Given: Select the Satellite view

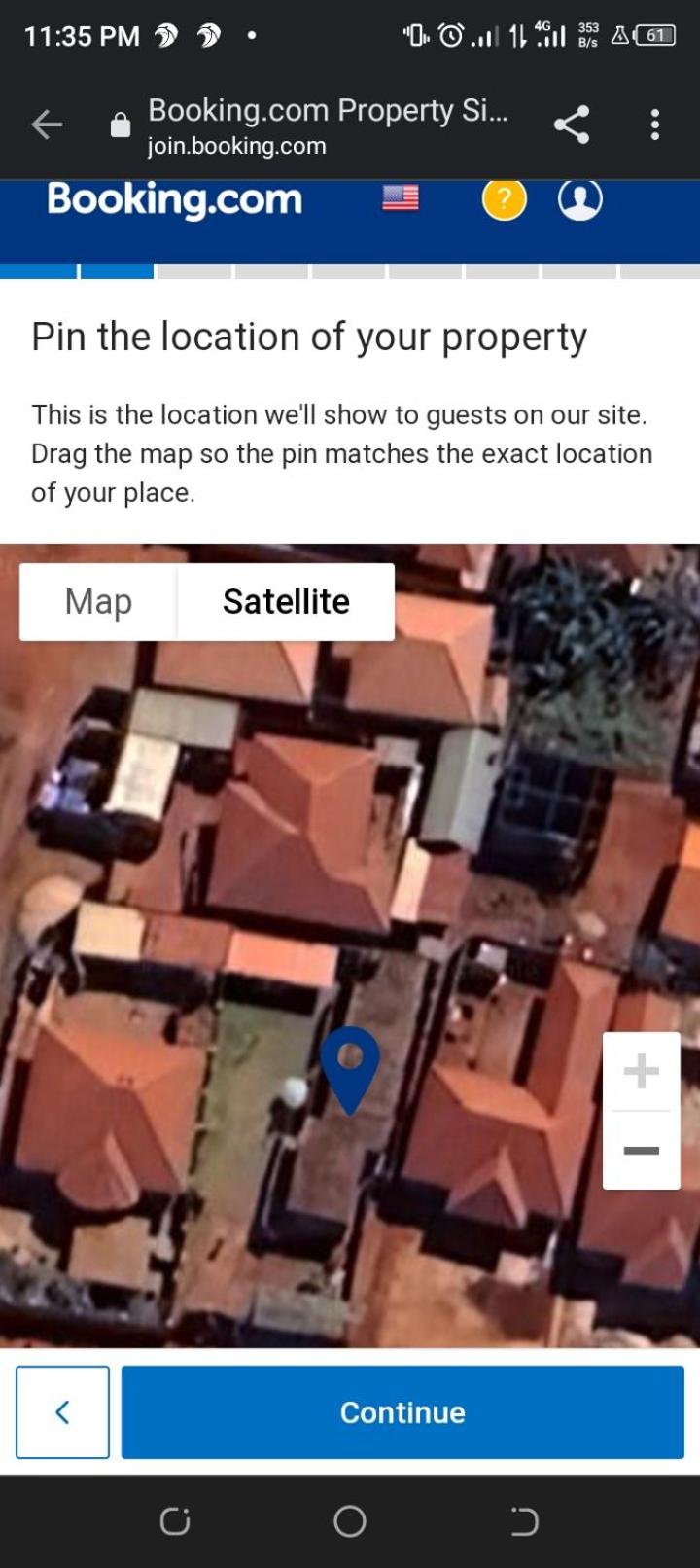Looking at the screenshot, I should coord(286,602).
